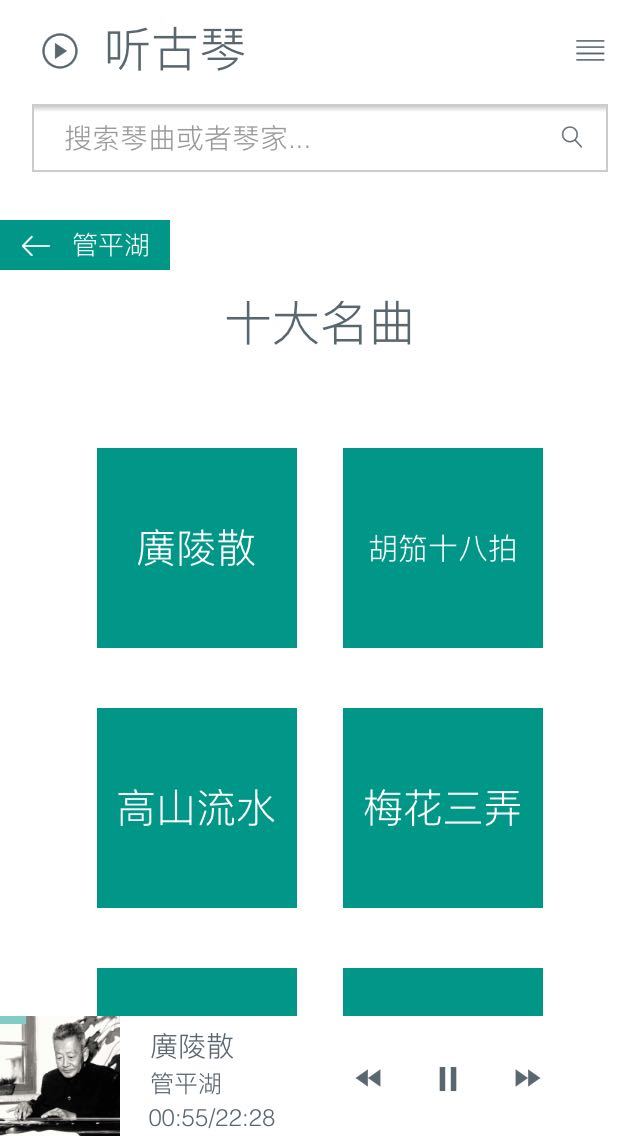Tap the play circle icon beside 听古琴
The width and height of the screenshot is (640, 1136).
(x=60, y=51)
